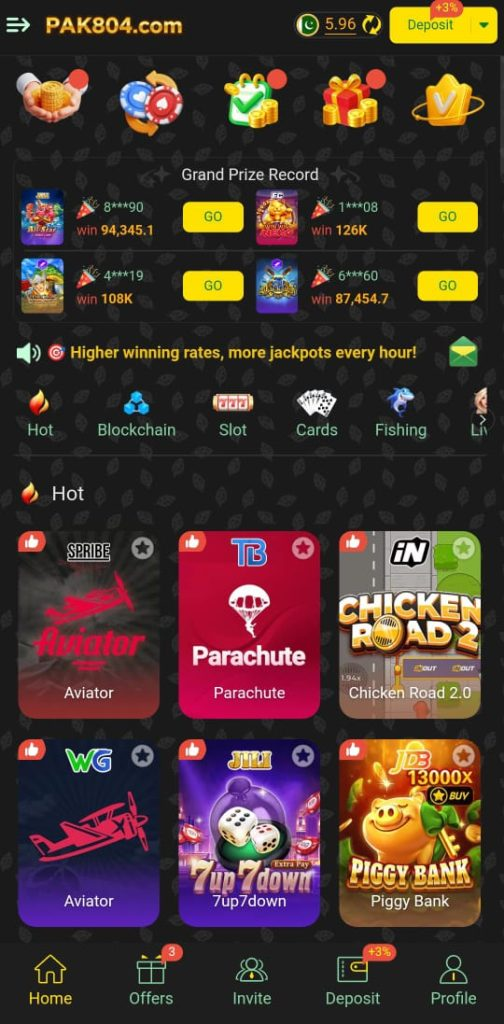Switch to the Fishing category
Viewport: 504px width, 1024px height.
click(400, 414)
